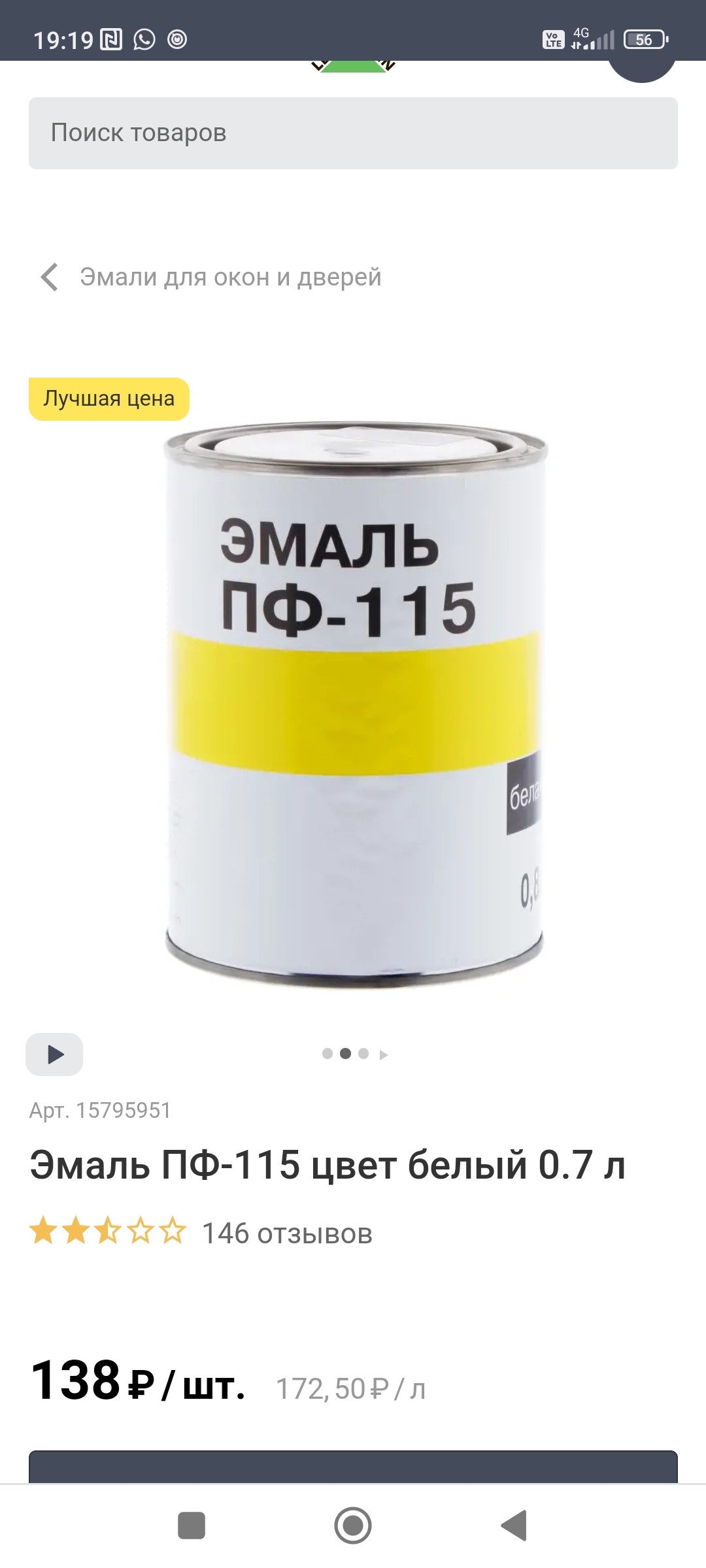Tap the image carousel page indicator
Screen dimensions: 706x1568
coord(354,1054)
